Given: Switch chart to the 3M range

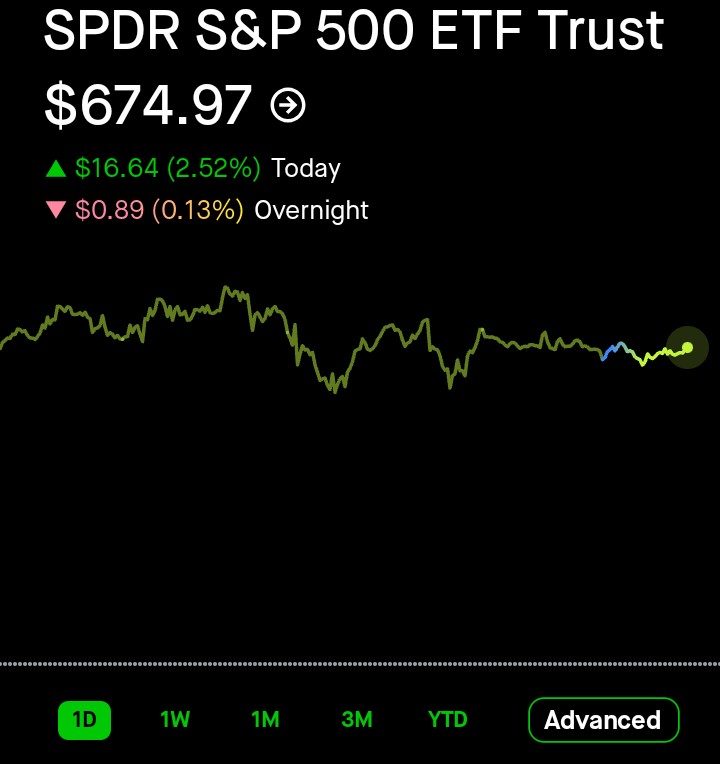Looking at the screenshot, I should pyautogui.click(x=357, y=720).
